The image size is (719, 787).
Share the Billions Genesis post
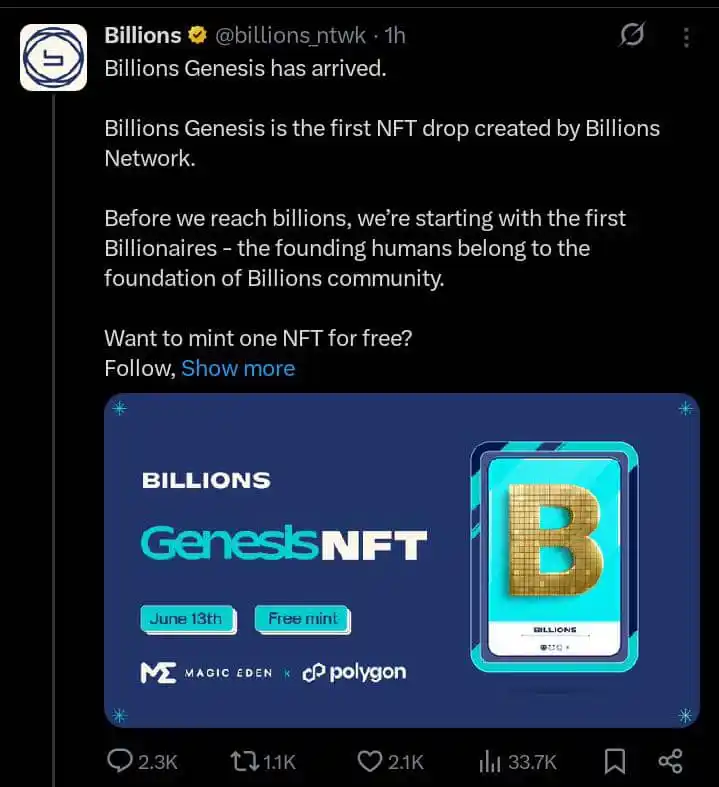(x=672, y=761)
